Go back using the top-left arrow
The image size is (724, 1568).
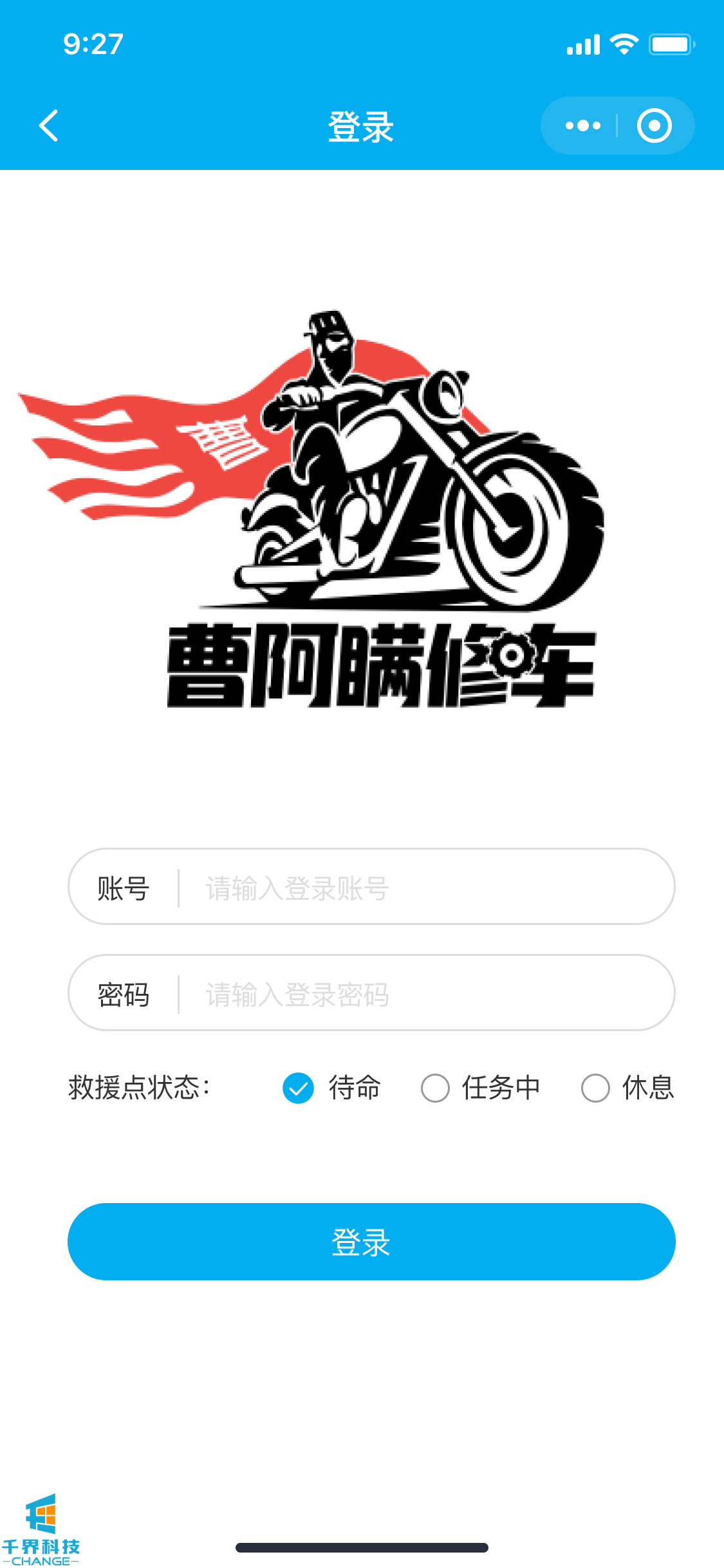pyautogui.click(x=49, y=126)
